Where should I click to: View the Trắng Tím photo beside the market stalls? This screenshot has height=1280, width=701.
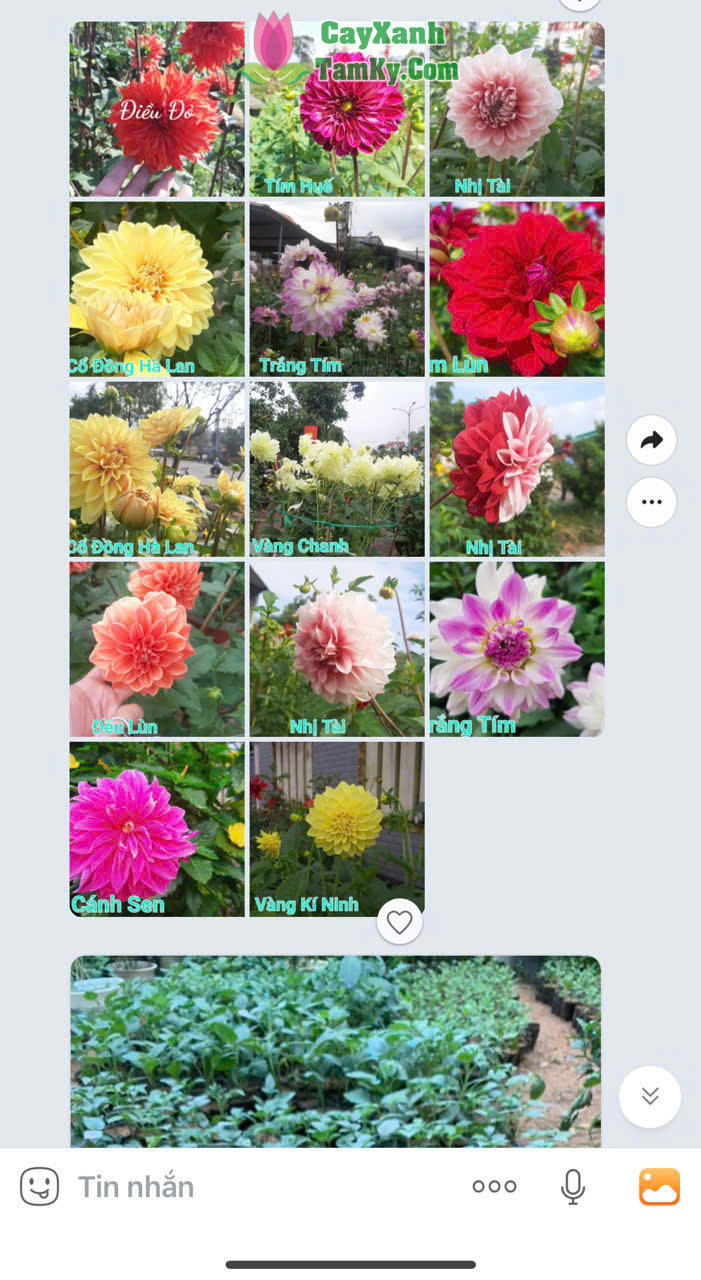(337, 289)
